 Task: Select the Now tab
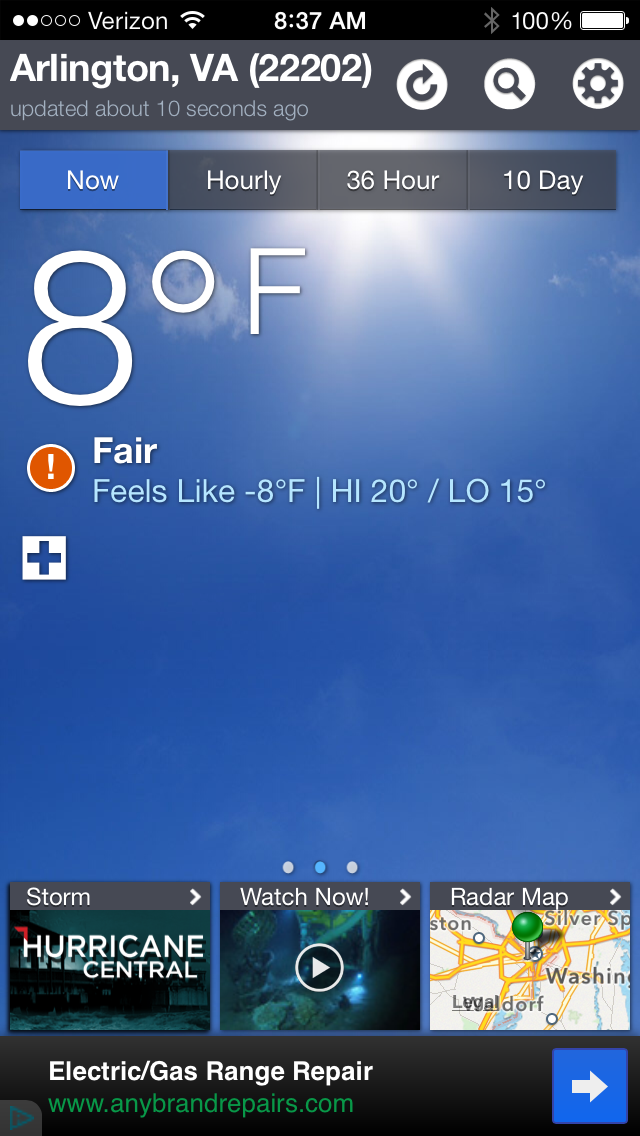tap(93, 180)
